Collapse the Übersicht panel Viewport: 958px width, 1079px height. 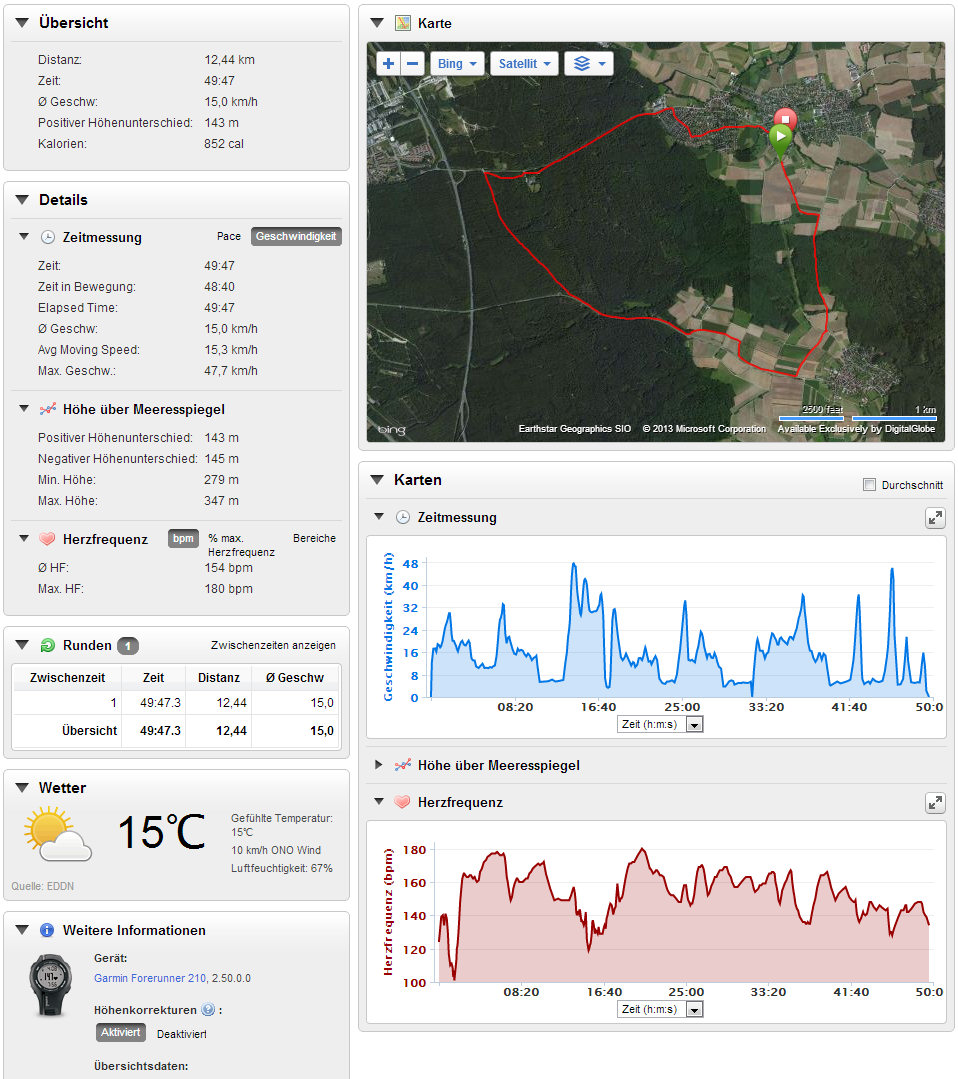(x=22, y=22)
